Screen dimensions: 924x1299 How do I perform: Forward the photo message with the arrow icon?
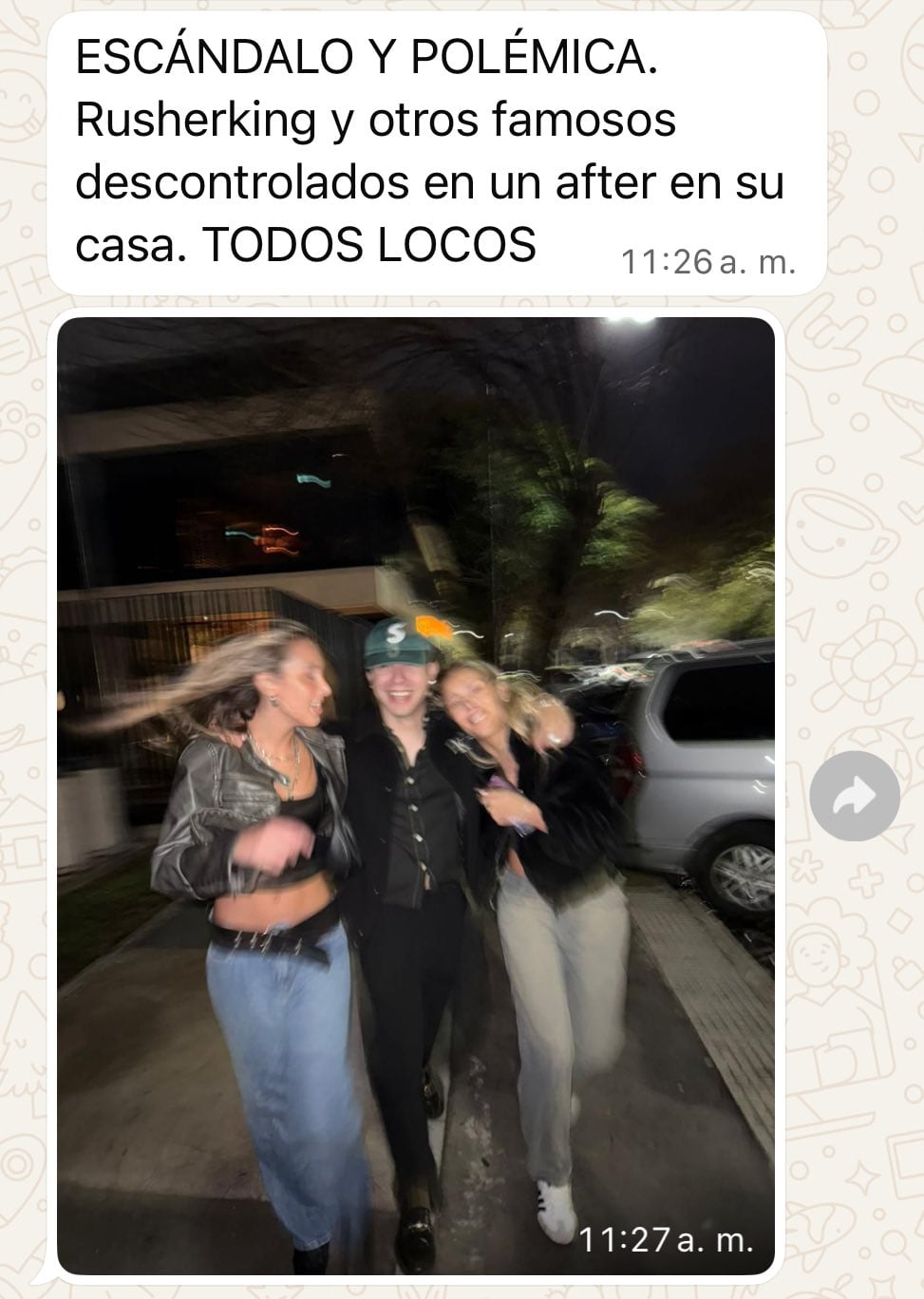coord(855,796)
